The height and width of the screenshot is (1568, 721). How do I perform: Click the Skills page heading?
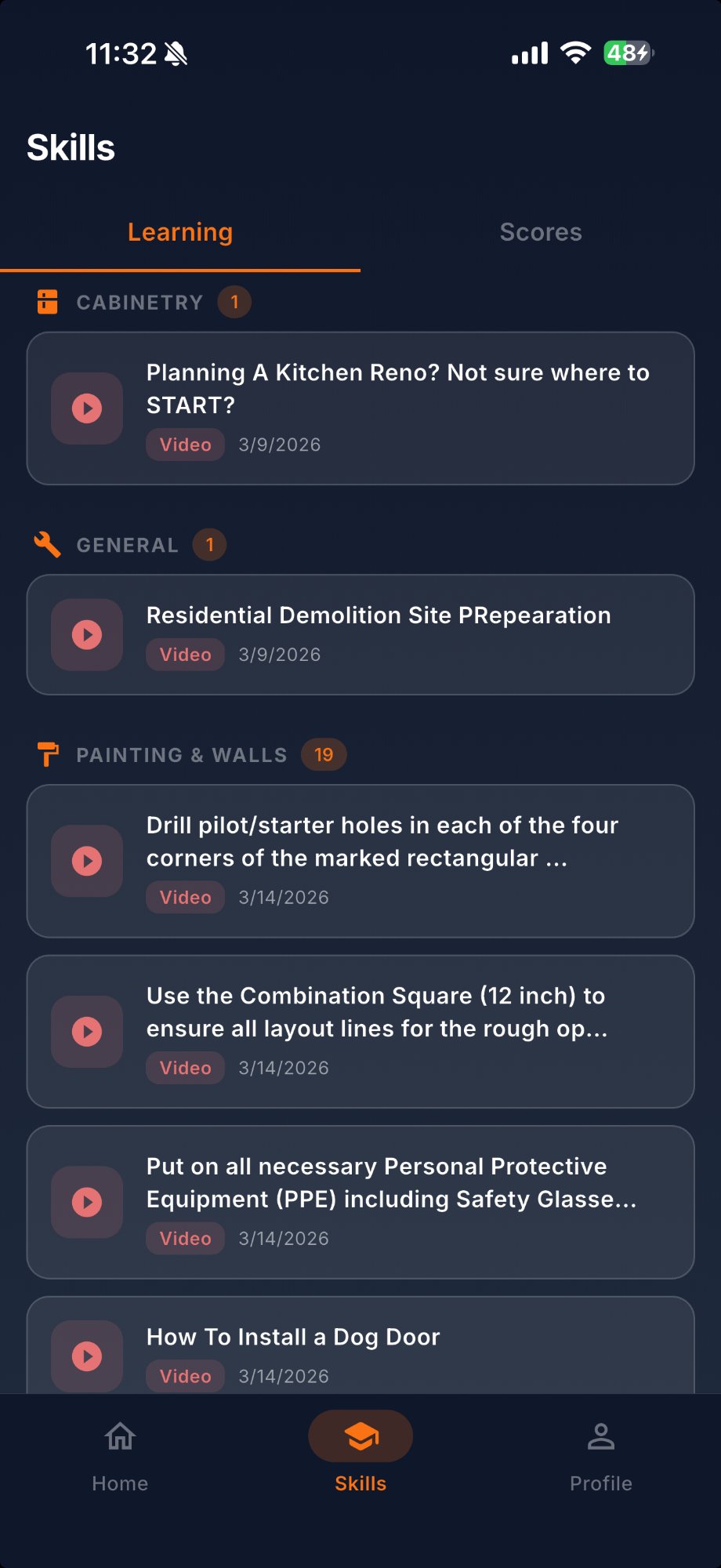(x=71, y=147)
